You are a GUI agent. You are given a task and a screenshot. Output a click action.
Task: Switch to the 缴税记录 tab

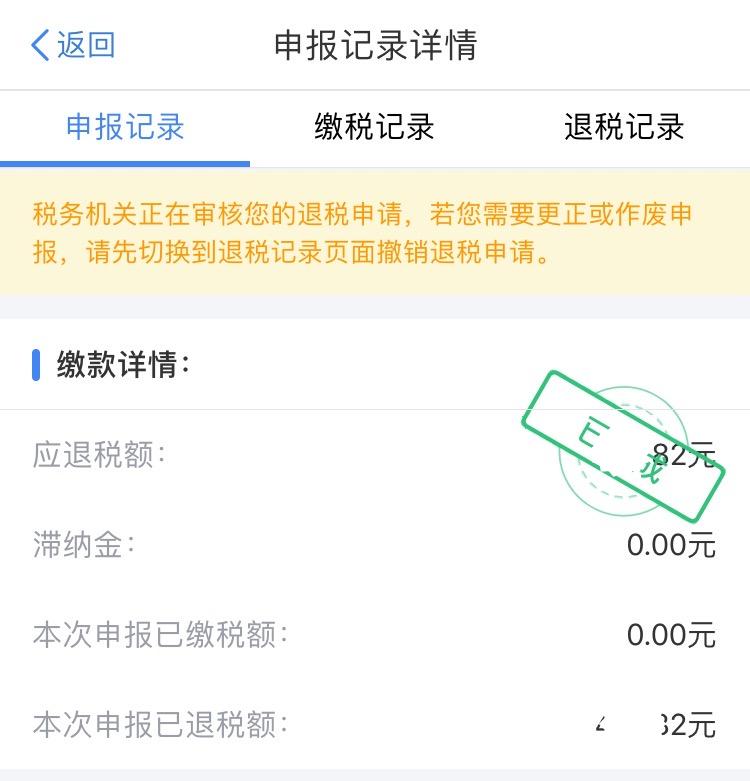pos(374,128)
